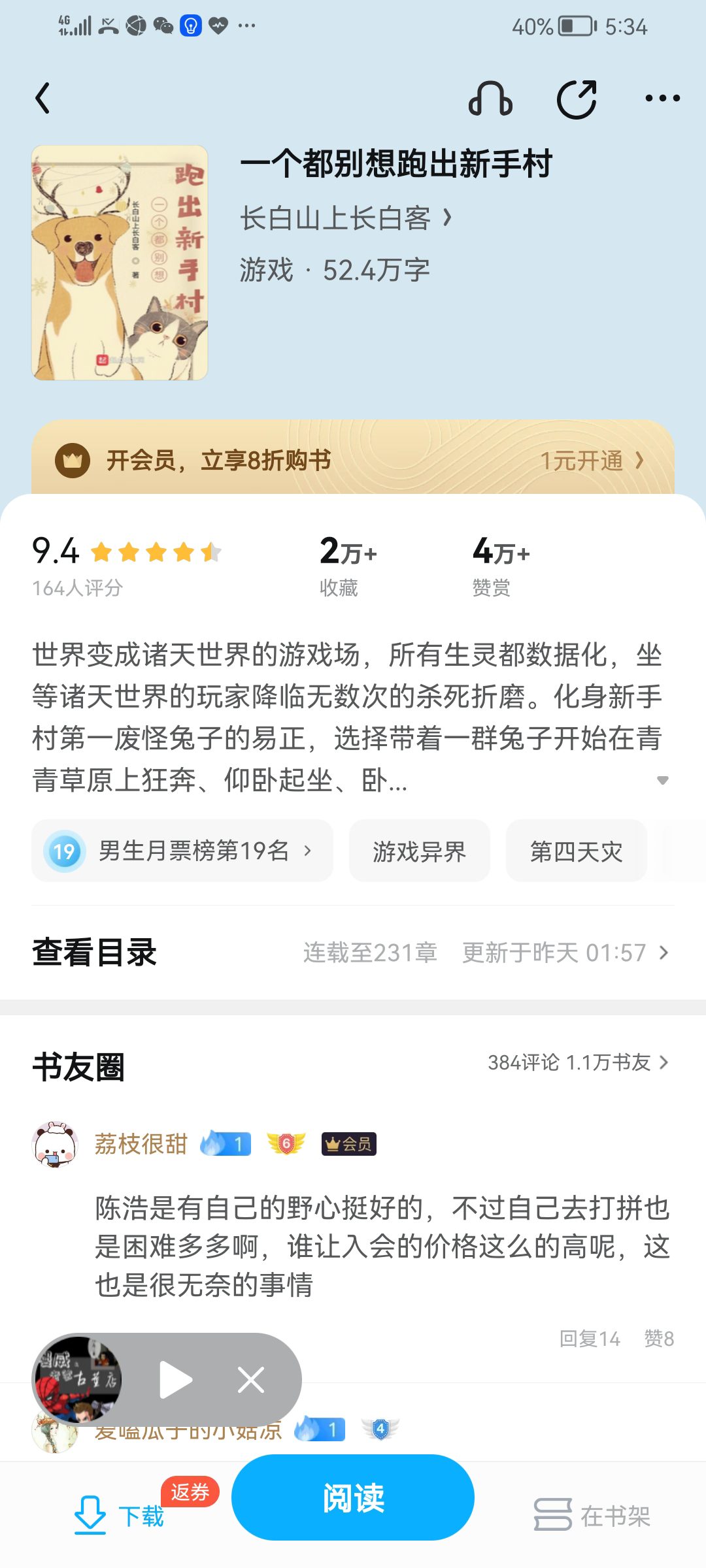Tap the 在书架 bookshelf button
Screen dimensions: 706x1568
pos(592,1514)
